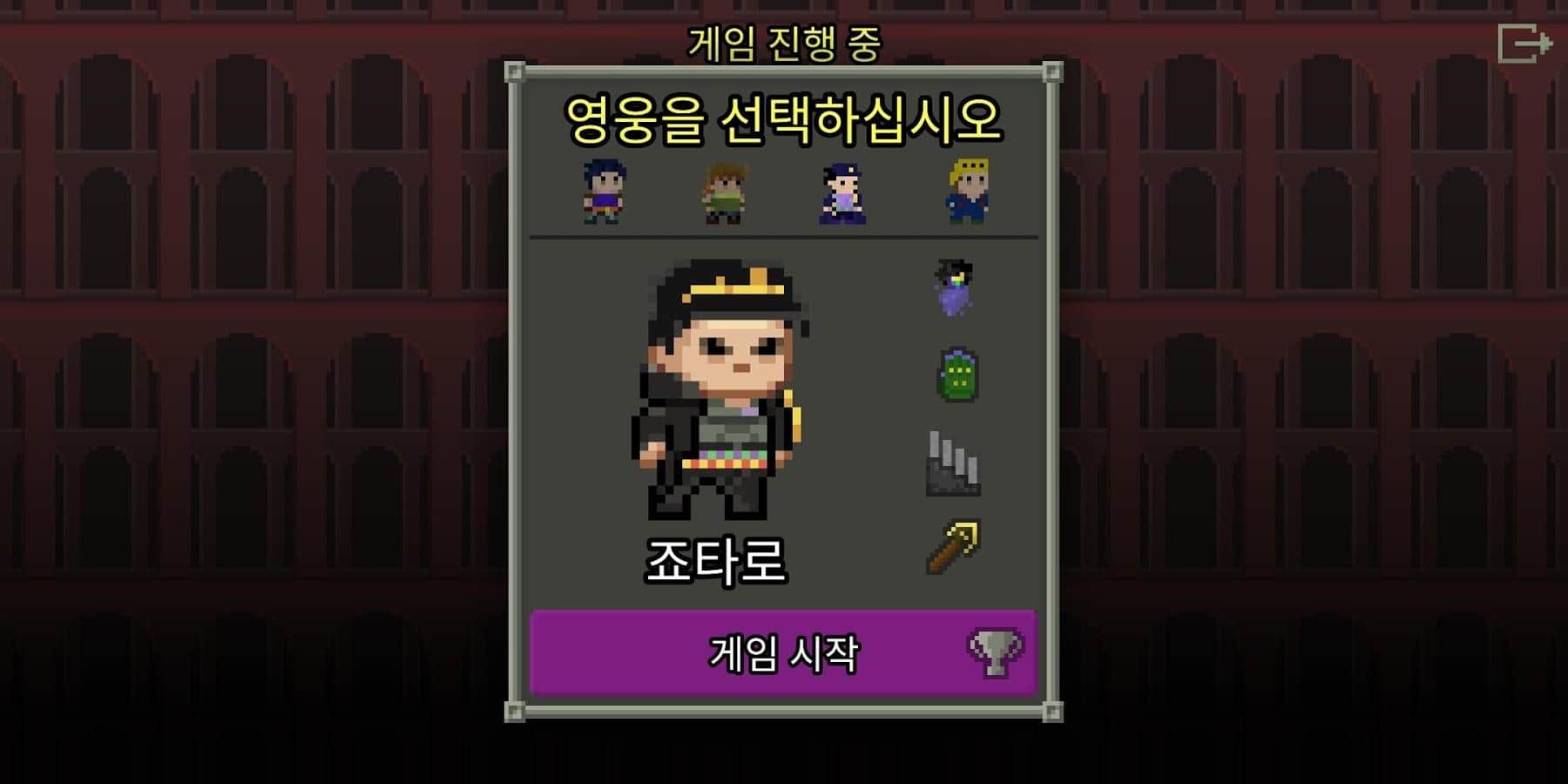Image resolution: width=1568 pixels, height=784 pixels.
Task: View the golden arrow item info
Action: [954, 547]
